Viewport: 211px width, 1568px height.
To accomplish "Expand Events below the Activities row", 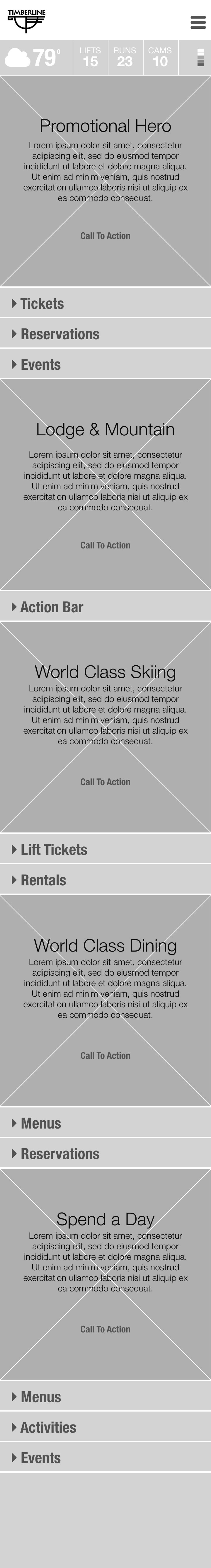I will click(40, 1457).
